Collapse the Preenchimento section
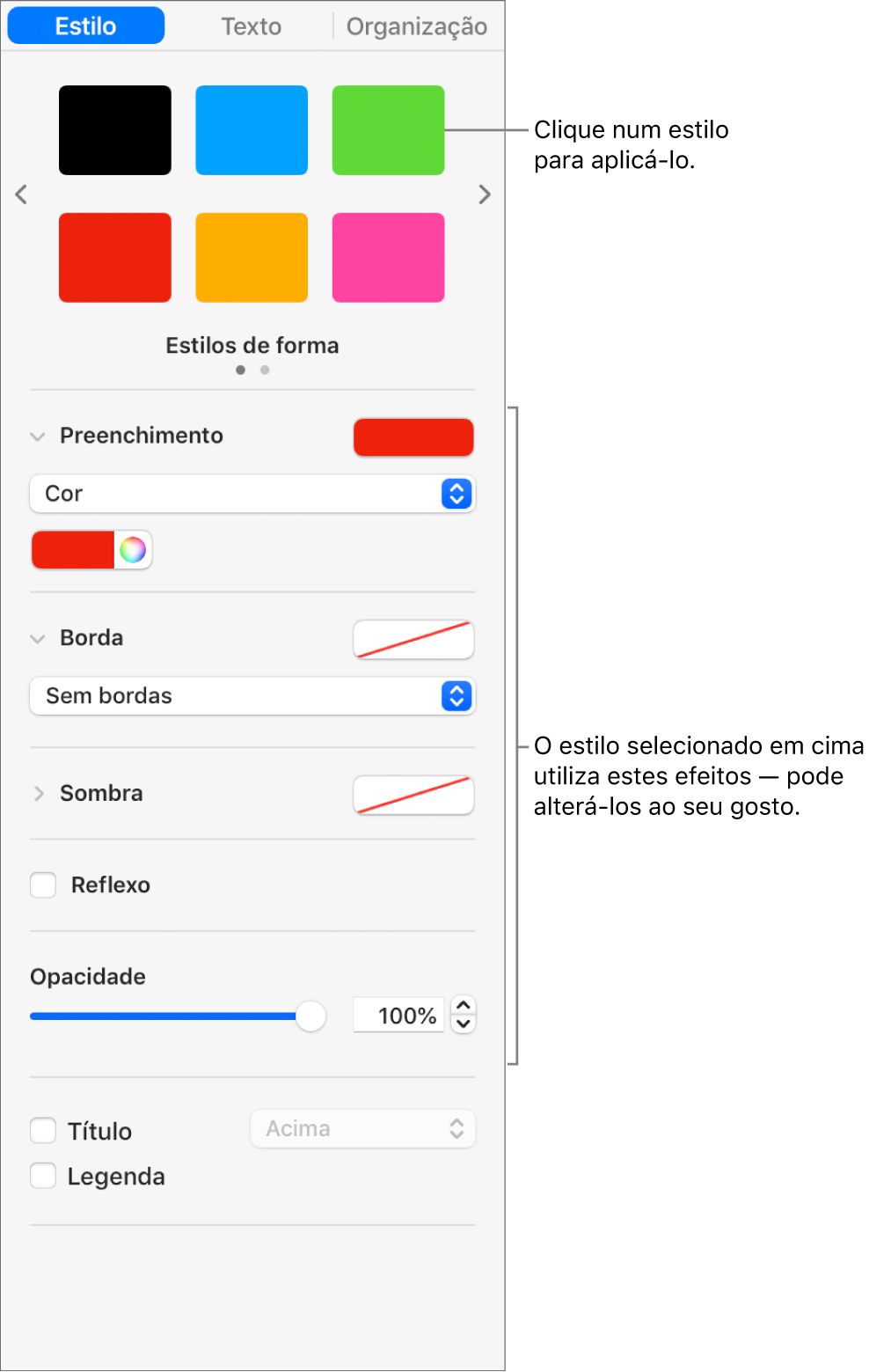Viewport: 891px width, 1372px height. point(38,437)
